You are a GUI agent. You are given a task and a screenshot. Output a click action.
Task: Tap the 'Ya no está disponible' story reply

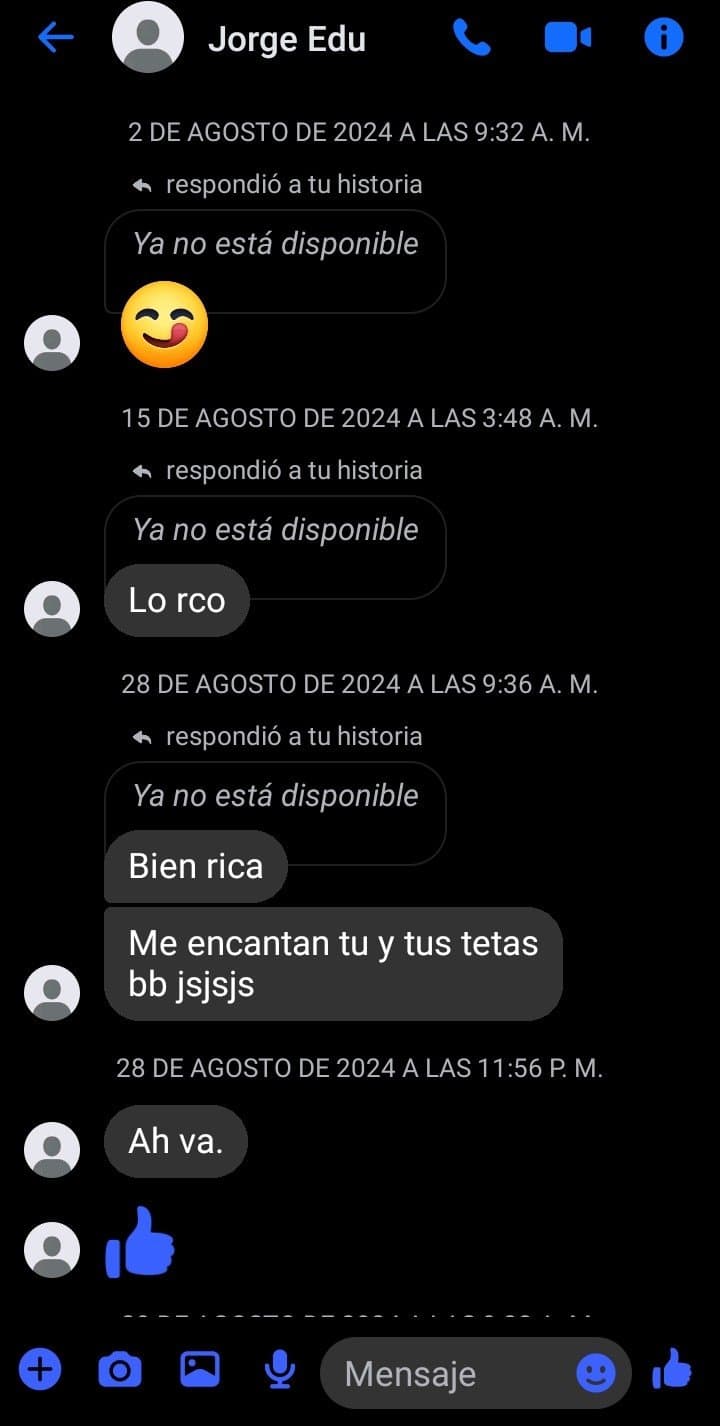(x=274, y=242)
